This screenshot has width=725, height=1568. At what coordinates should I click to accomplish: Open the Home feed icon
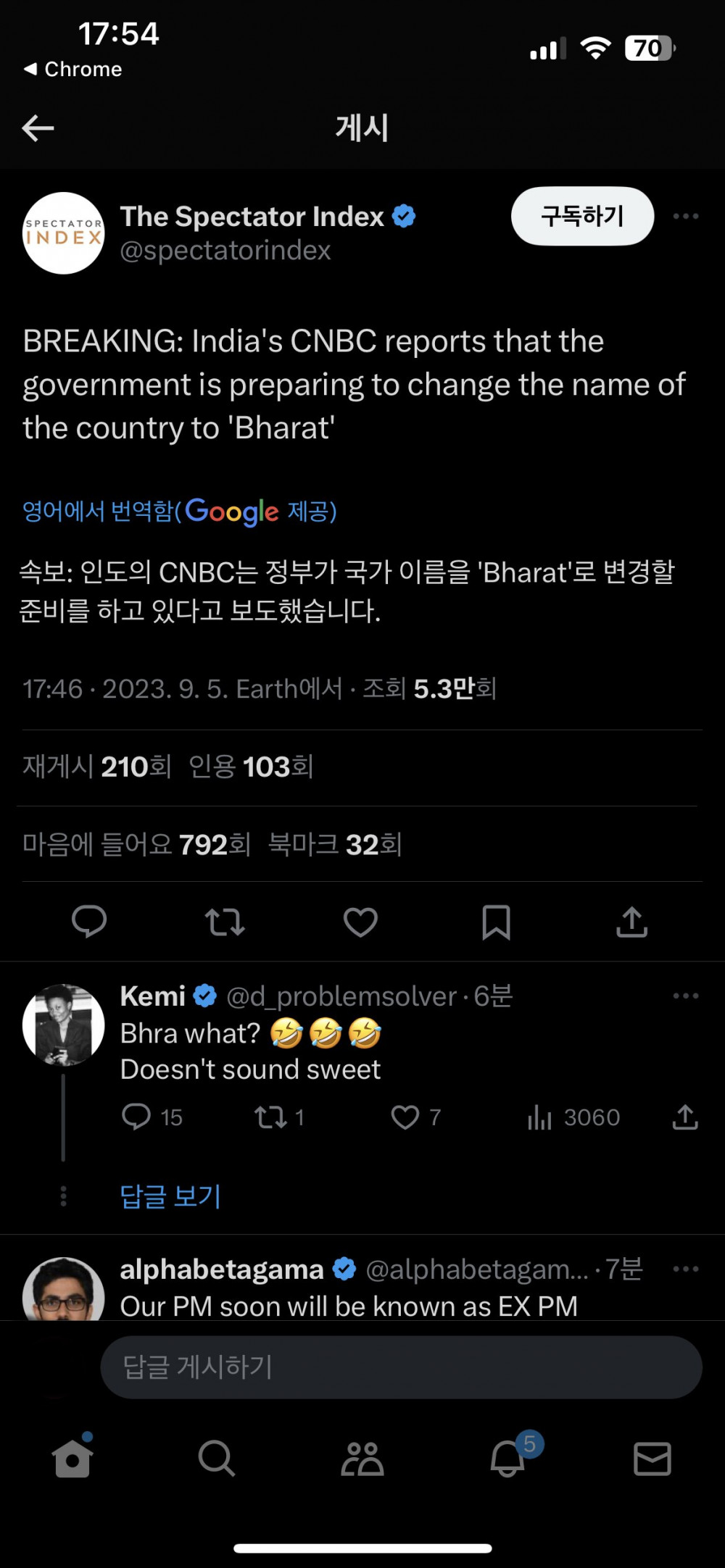[72, 1459]
